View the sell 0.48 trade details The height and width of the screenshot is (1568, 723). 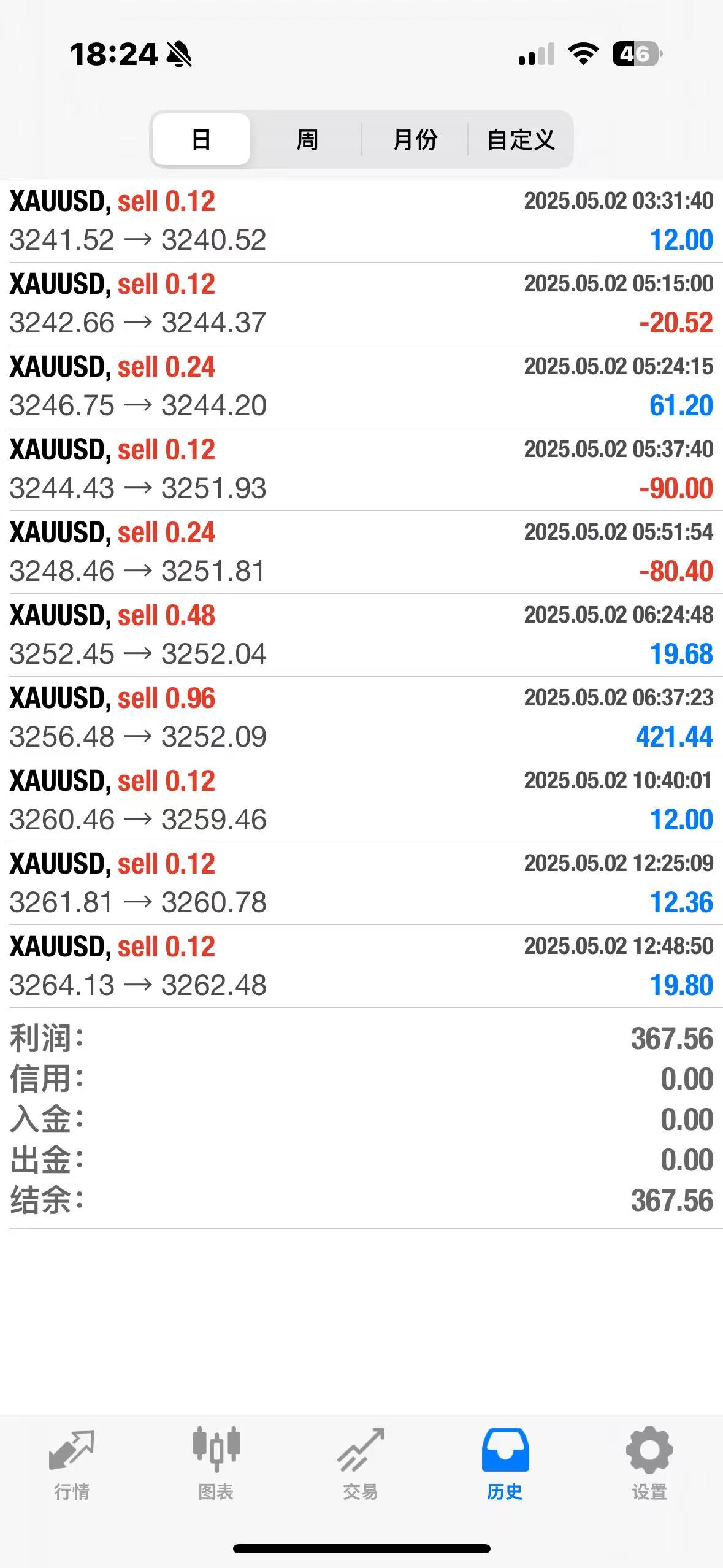361,635
